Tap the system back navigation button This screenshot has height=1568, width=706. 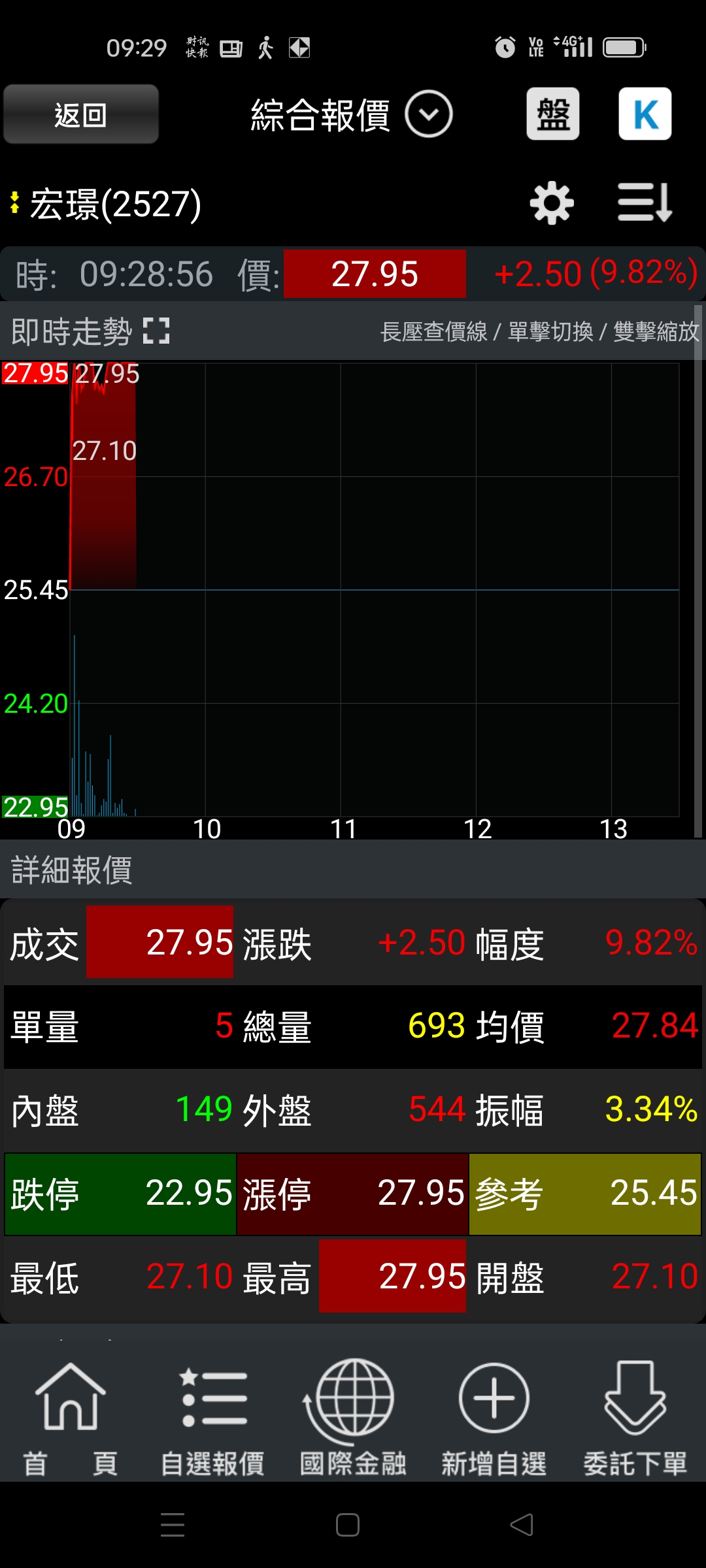click(x=522, y=1525)
